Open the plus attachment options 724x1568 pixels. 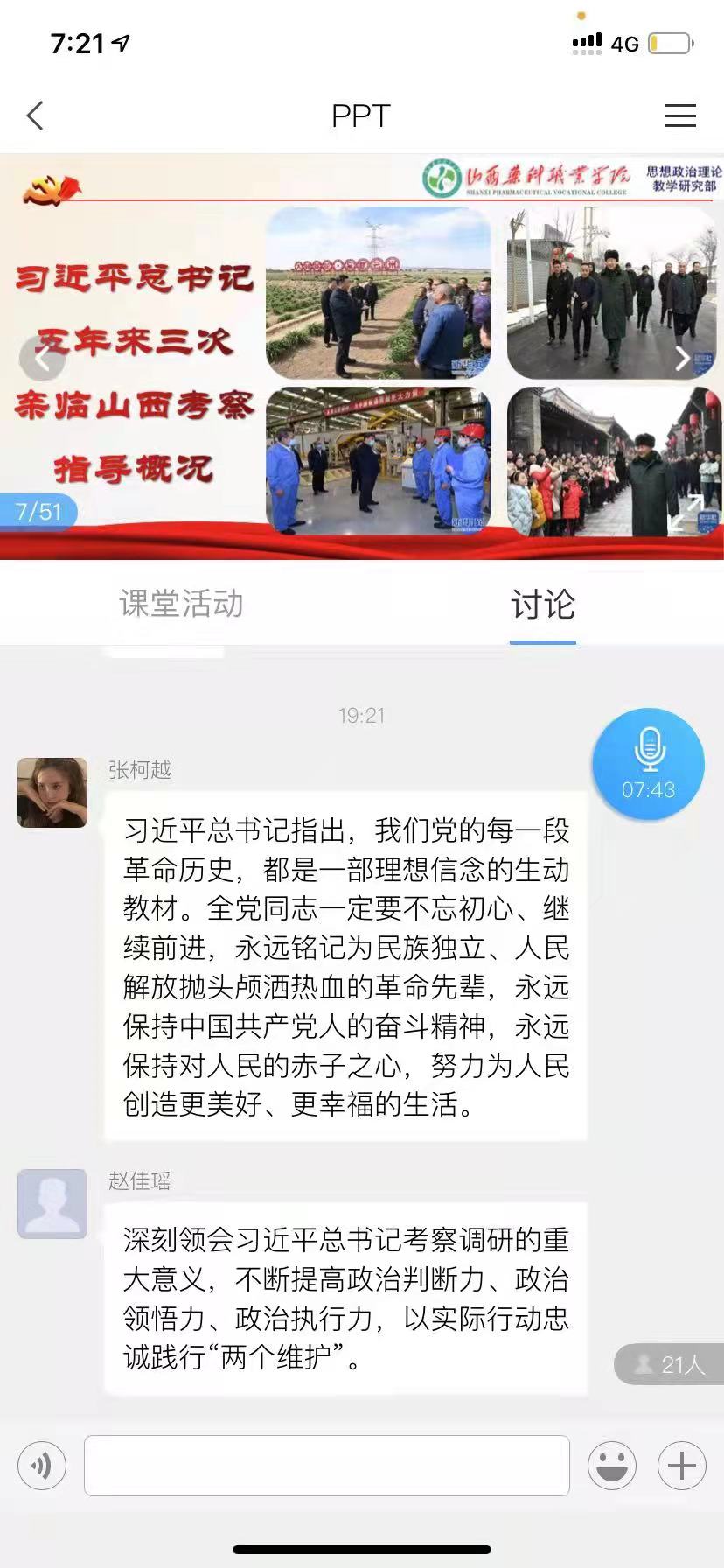click(682, 1465)
